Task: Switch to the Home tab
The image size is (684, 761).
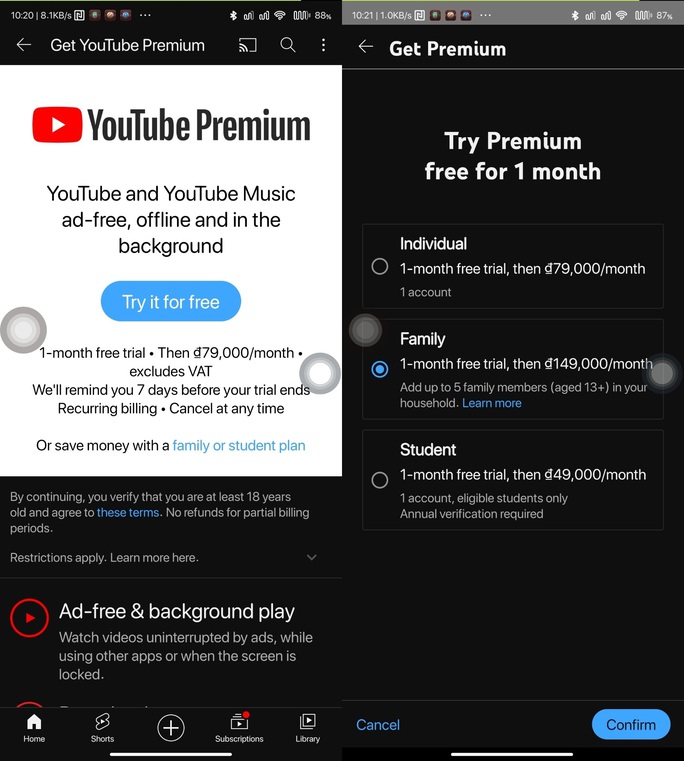Action: pyautogui.click(x=34, y=727)
